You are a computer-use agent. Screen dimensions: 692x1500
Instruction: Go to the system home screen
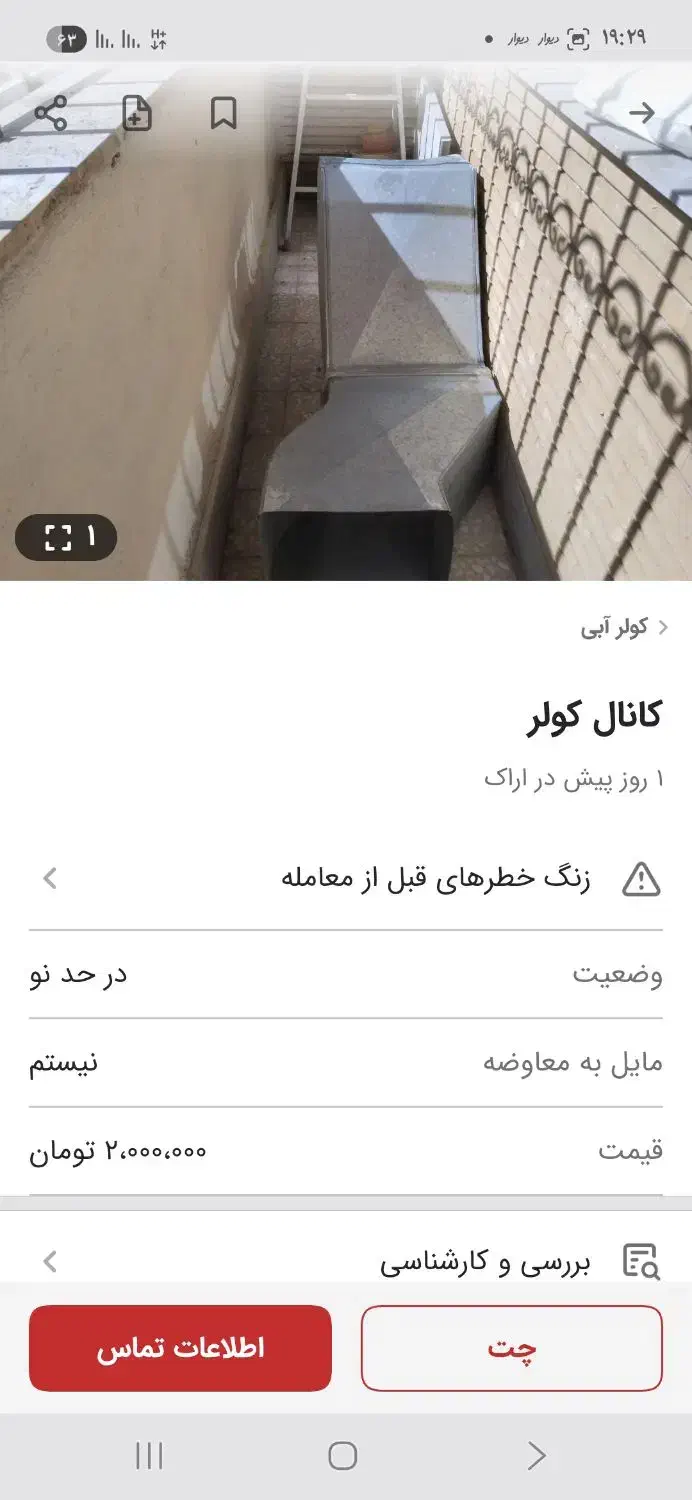pyautogui.click(x=342, y=1456)
